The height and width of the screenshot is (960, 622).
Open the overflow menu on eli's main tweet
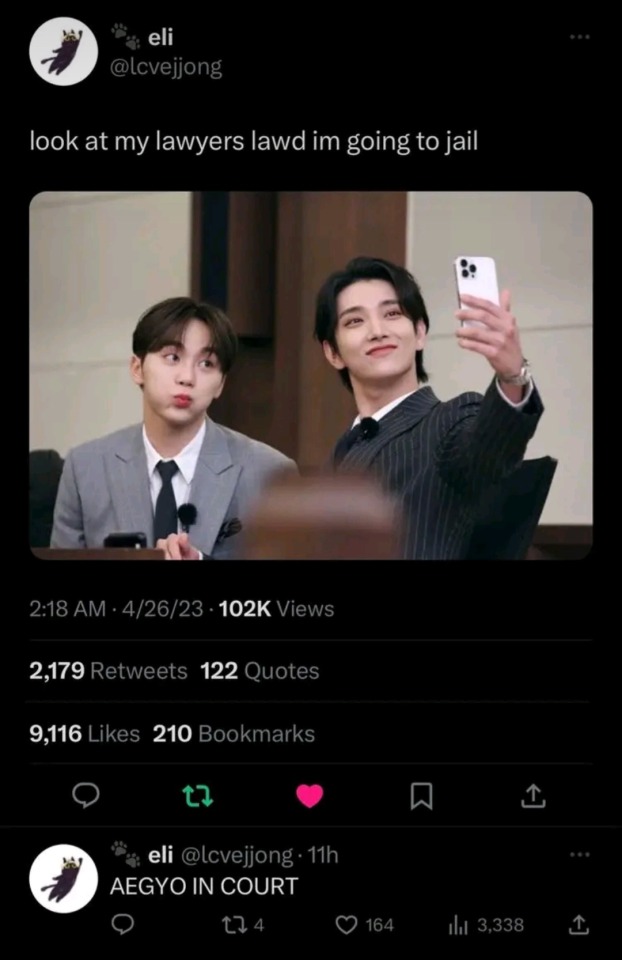click(x=579, y=38)
